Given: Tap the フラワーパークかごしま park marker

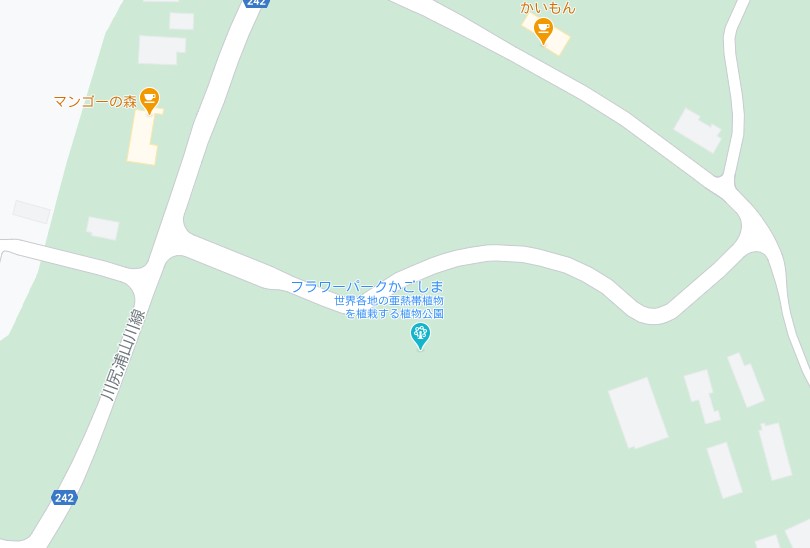Looking at the screenshot, I should click(x=421, y=335).
